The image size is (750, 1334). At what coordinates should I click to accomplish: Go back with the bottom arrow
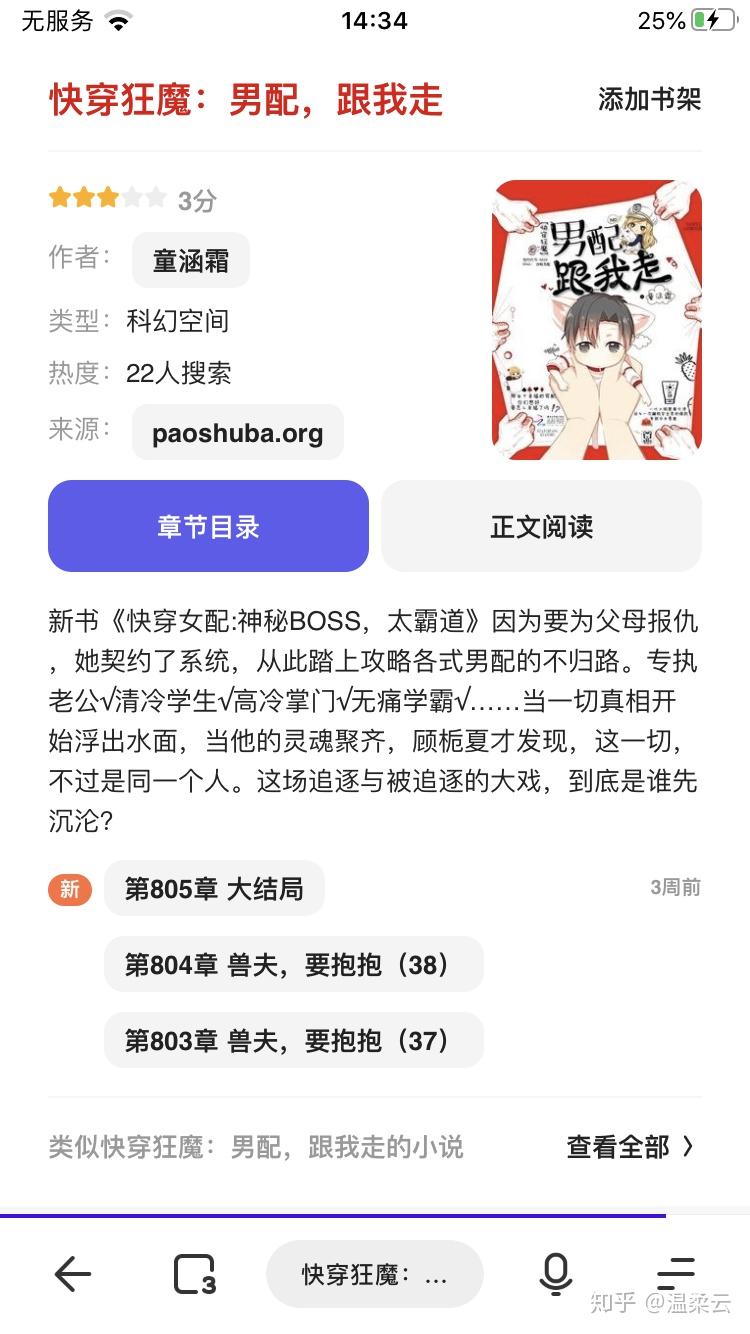click(x=72, y=1274)
